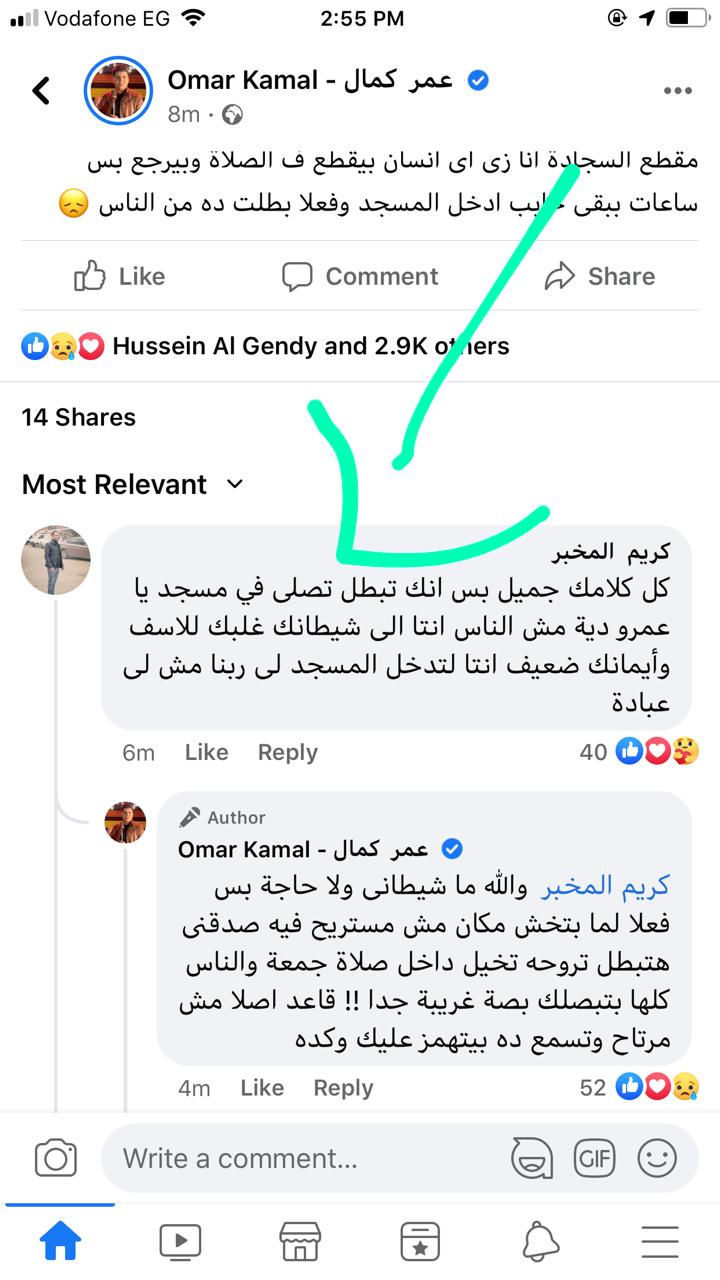720x1280 pixels.
Task: Focus the Write a comment field
Action: [300, 1159]
